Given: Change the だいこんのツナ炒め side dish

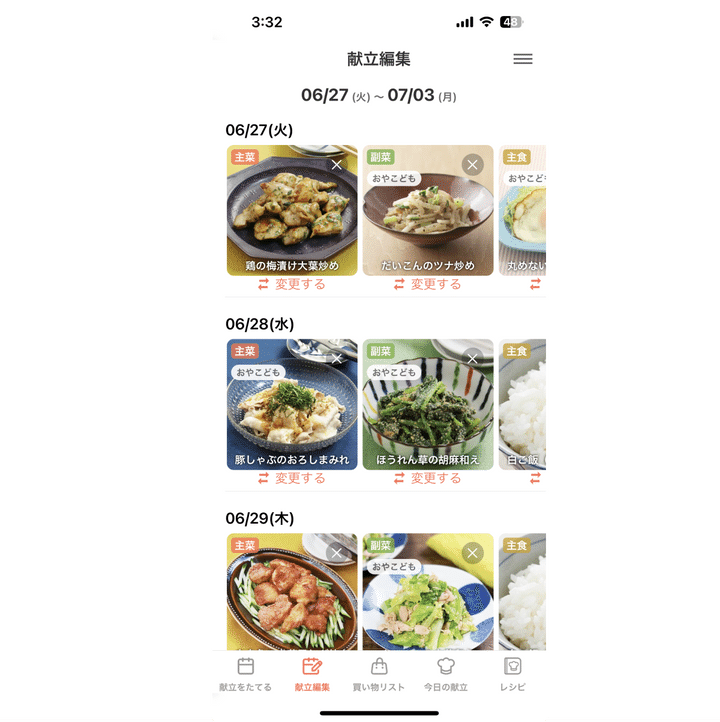Looking at the screenshot, I should point(428,285).
